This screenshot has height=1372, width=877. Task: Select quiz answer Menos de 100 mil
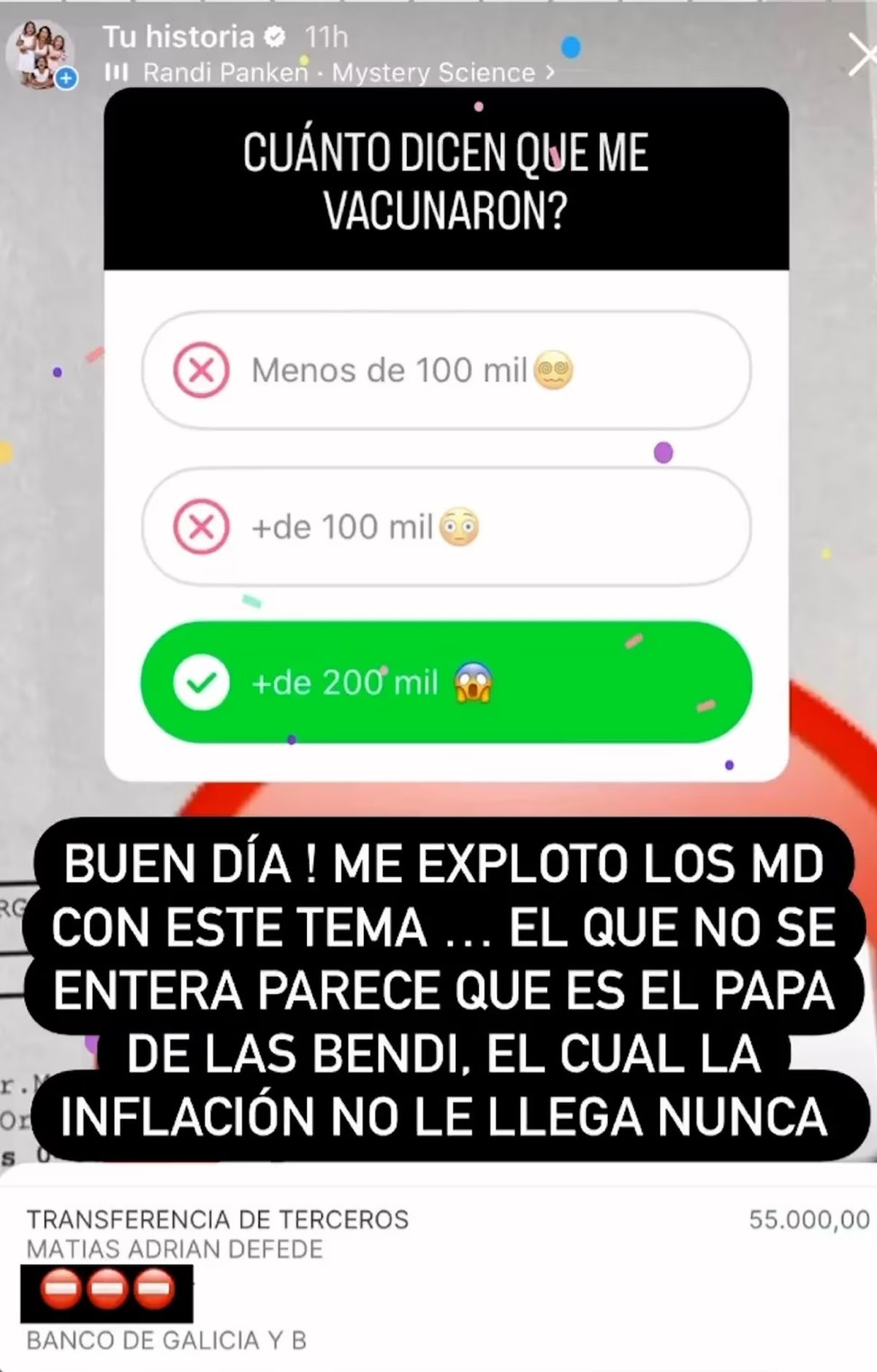click(446, 370)
